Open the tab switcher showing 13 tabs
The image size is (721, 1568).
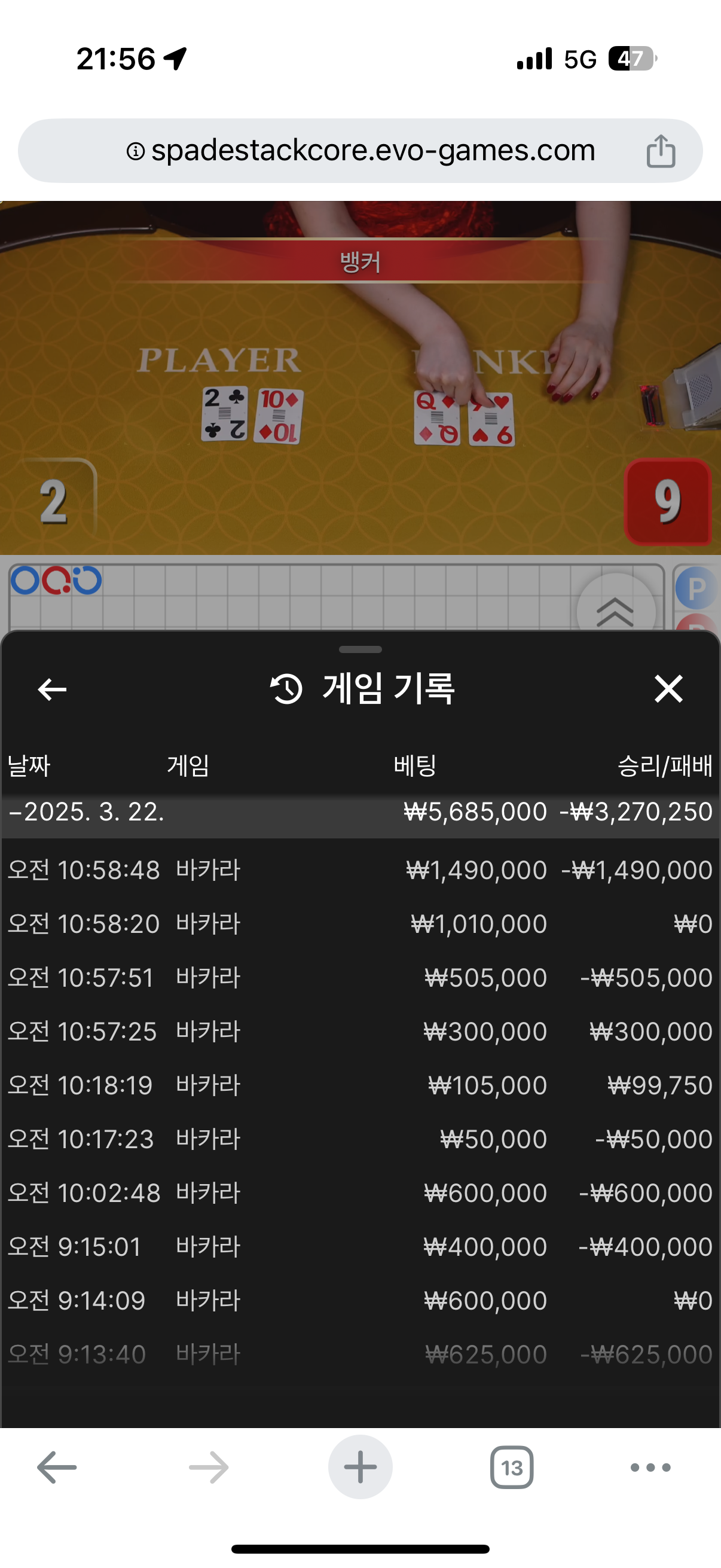click(512, 1468)
